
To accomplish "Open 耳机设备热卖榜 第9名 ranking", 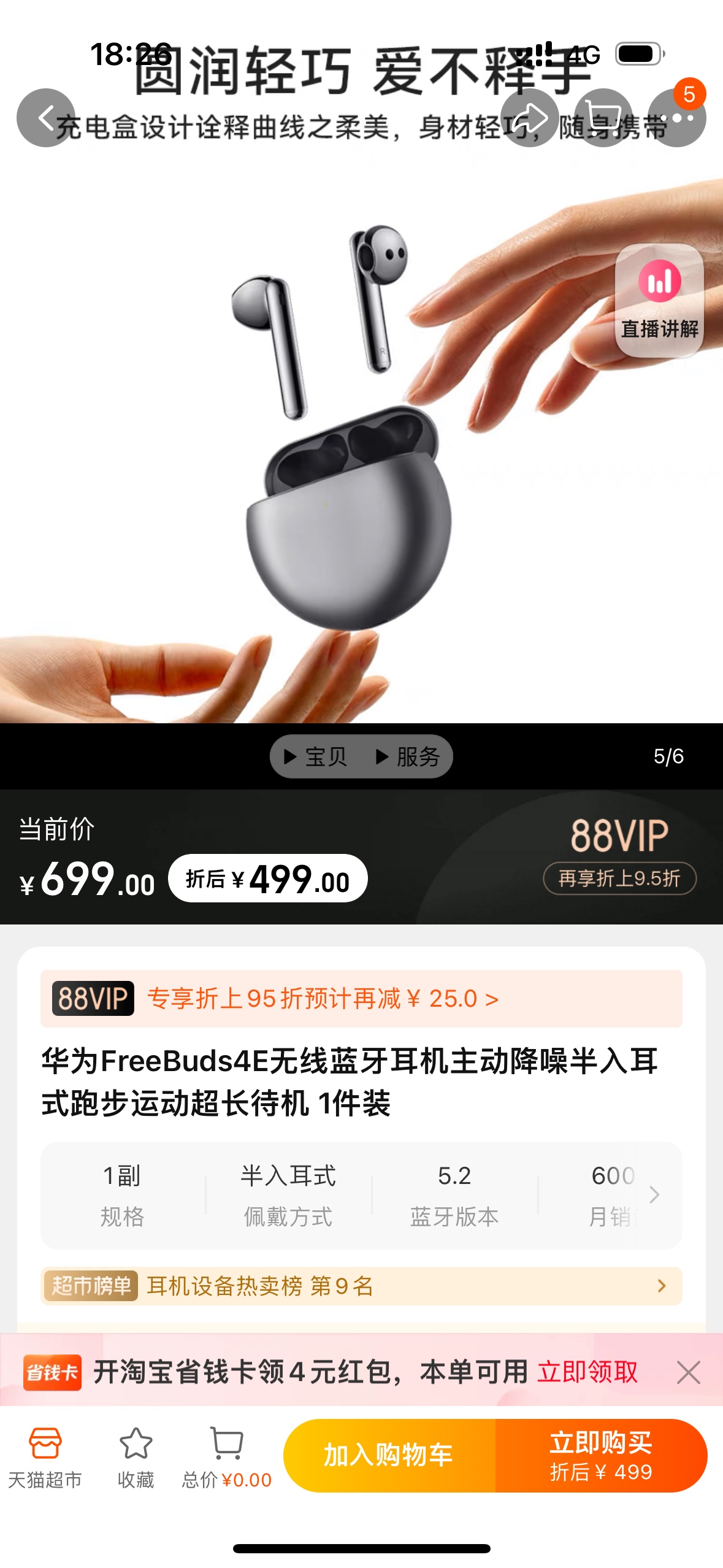I will pos(361,1286).
